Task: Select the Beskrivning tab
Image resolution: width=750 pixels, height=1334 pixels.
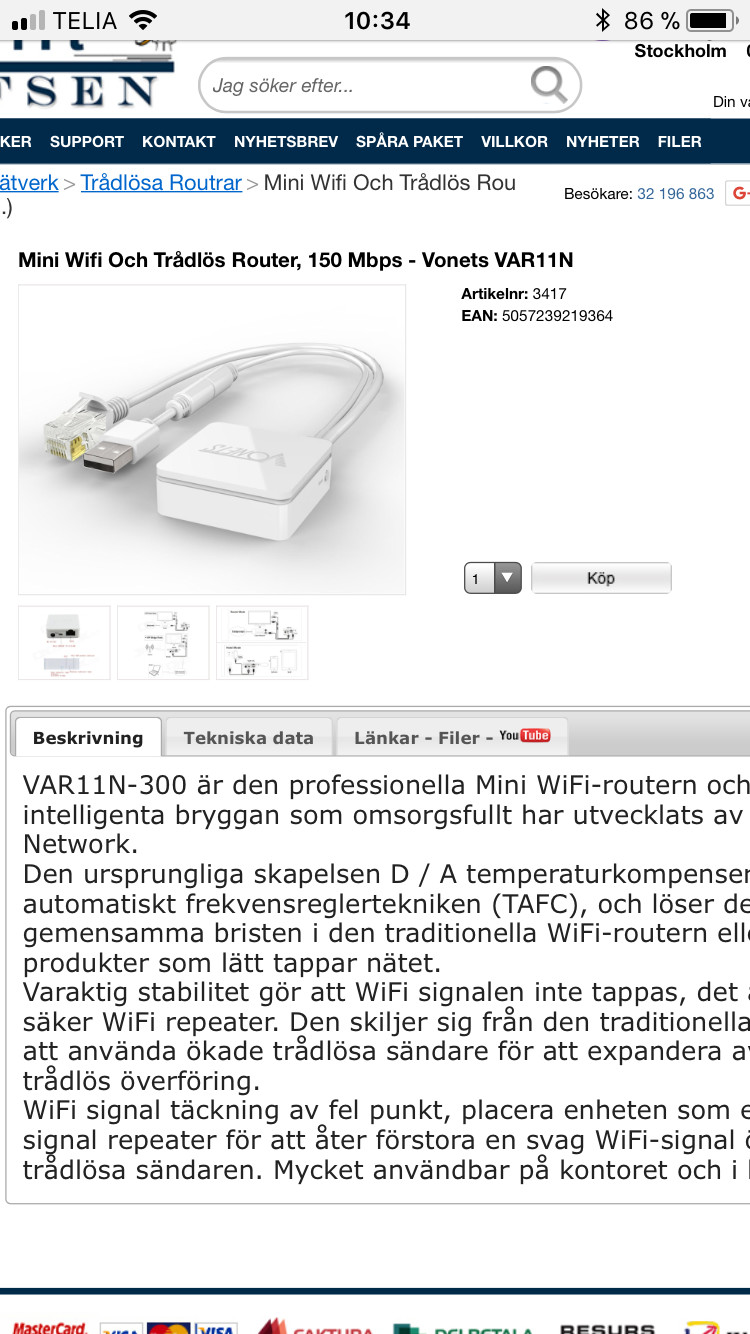Action: [x=88, y=738]
